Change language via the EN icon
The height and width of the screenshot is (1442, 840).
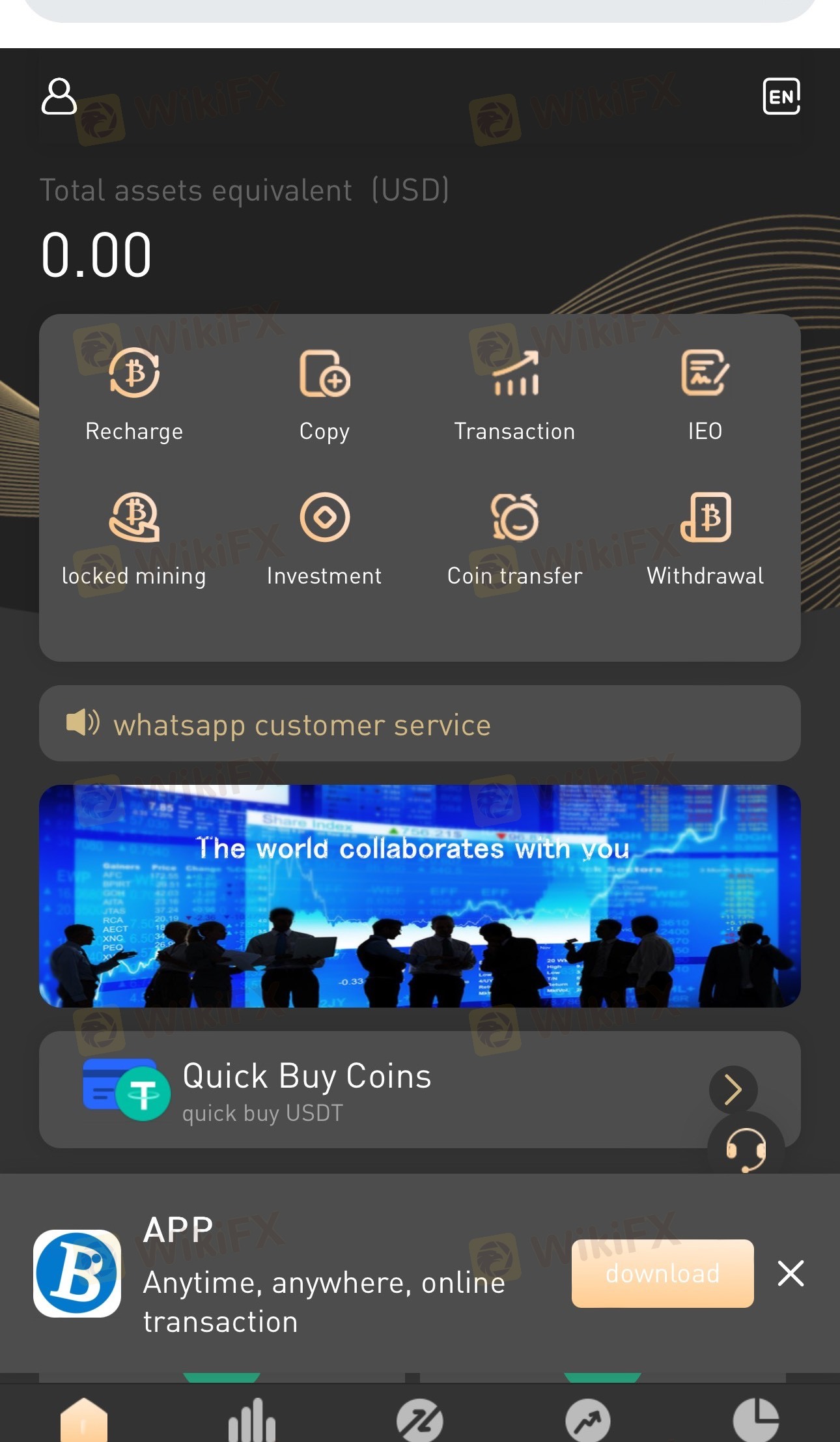point(781,96)
